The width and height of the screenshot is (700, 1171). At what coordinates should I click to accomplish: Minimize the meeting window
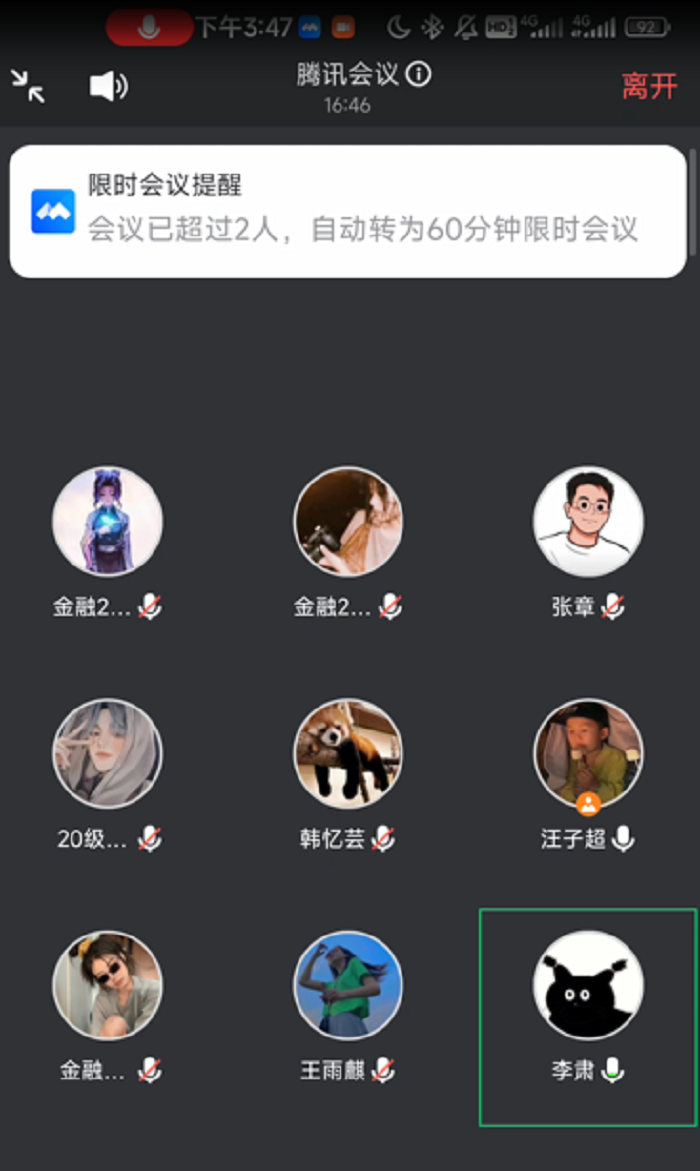tap(28, 86)
